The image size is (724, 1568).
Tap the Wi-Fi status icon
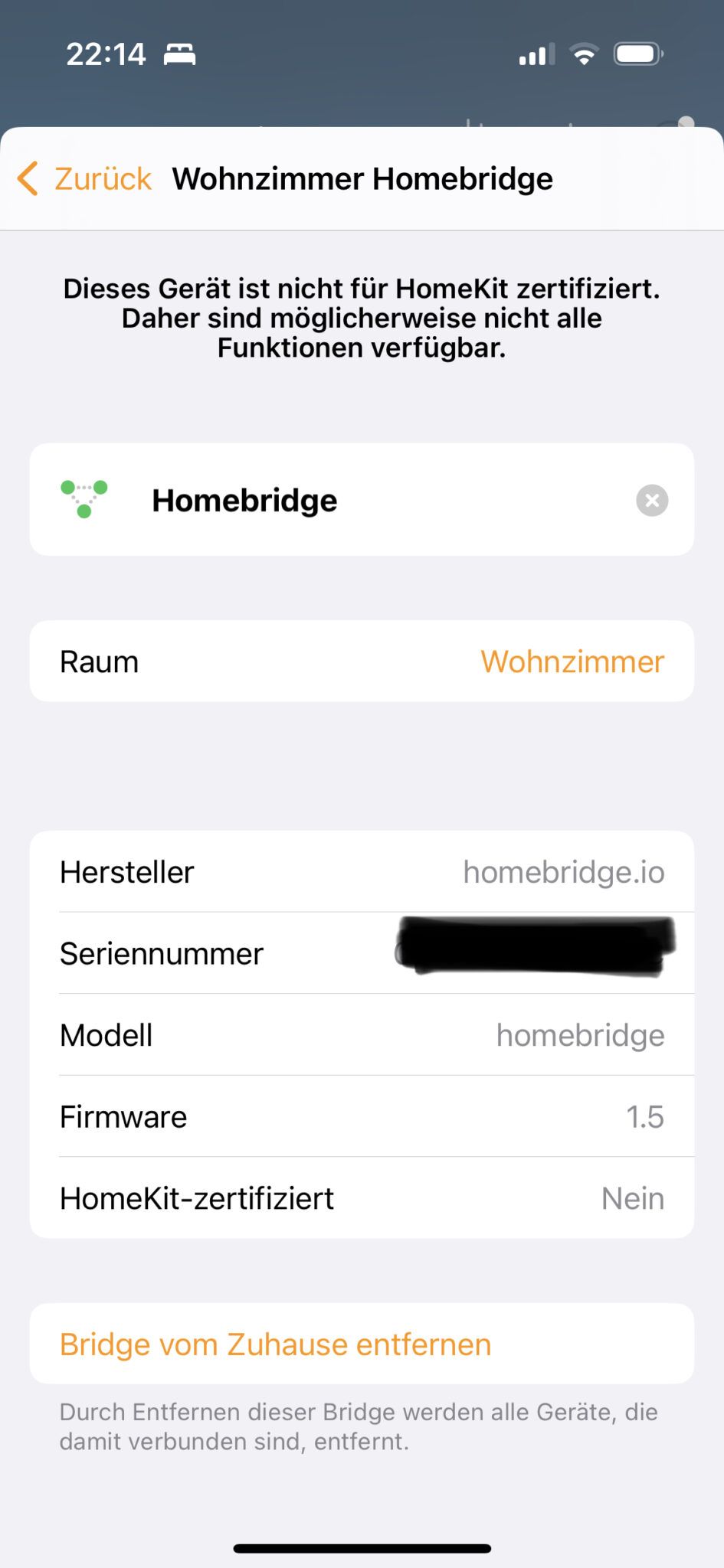(x=585, y=54)
